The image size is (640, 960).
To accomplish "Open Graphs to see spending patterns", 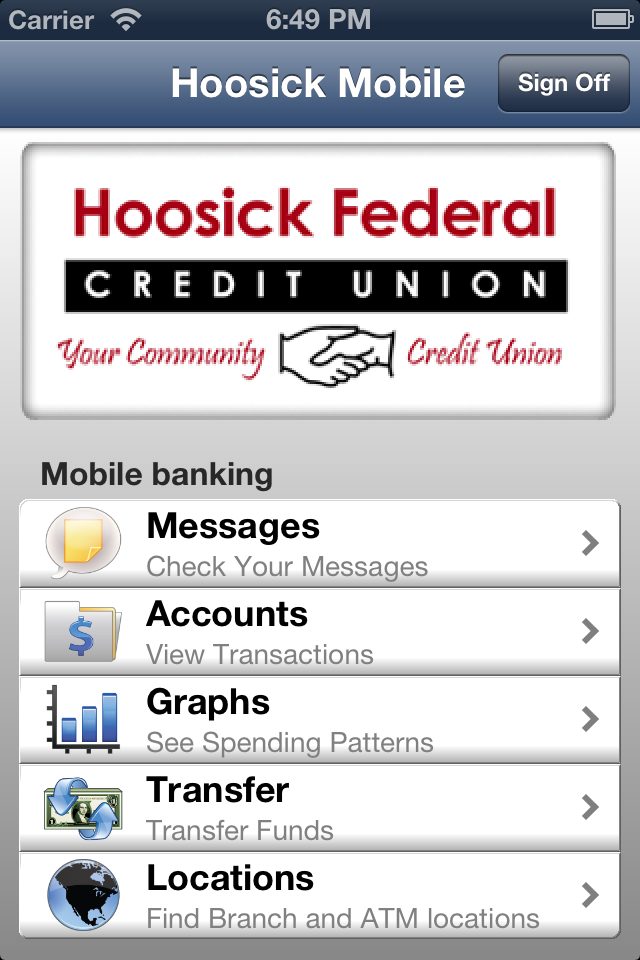I will tap(320, 720).
